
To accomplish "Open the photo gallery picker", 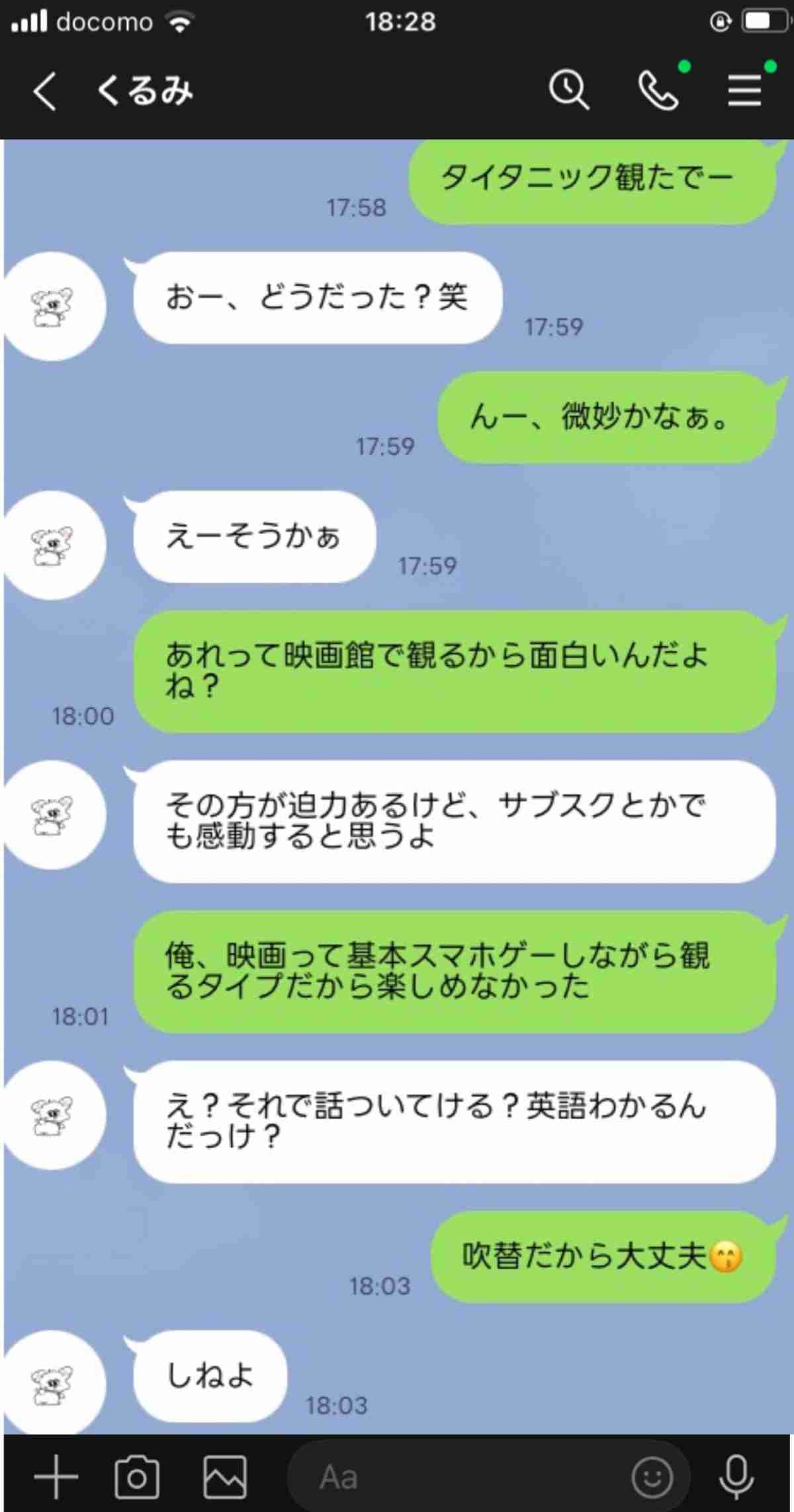I will [x=225, y=1476].
